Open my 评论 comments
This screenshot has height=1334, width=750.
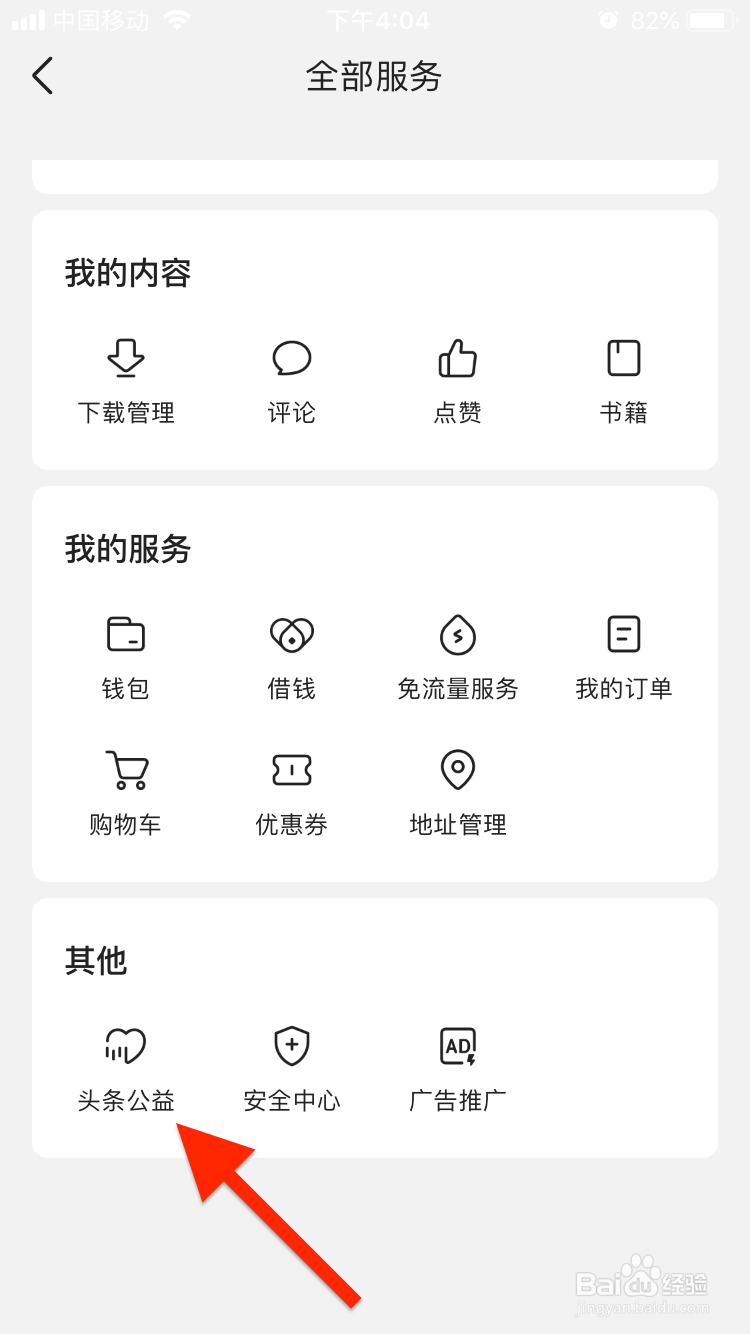point(292,380)
